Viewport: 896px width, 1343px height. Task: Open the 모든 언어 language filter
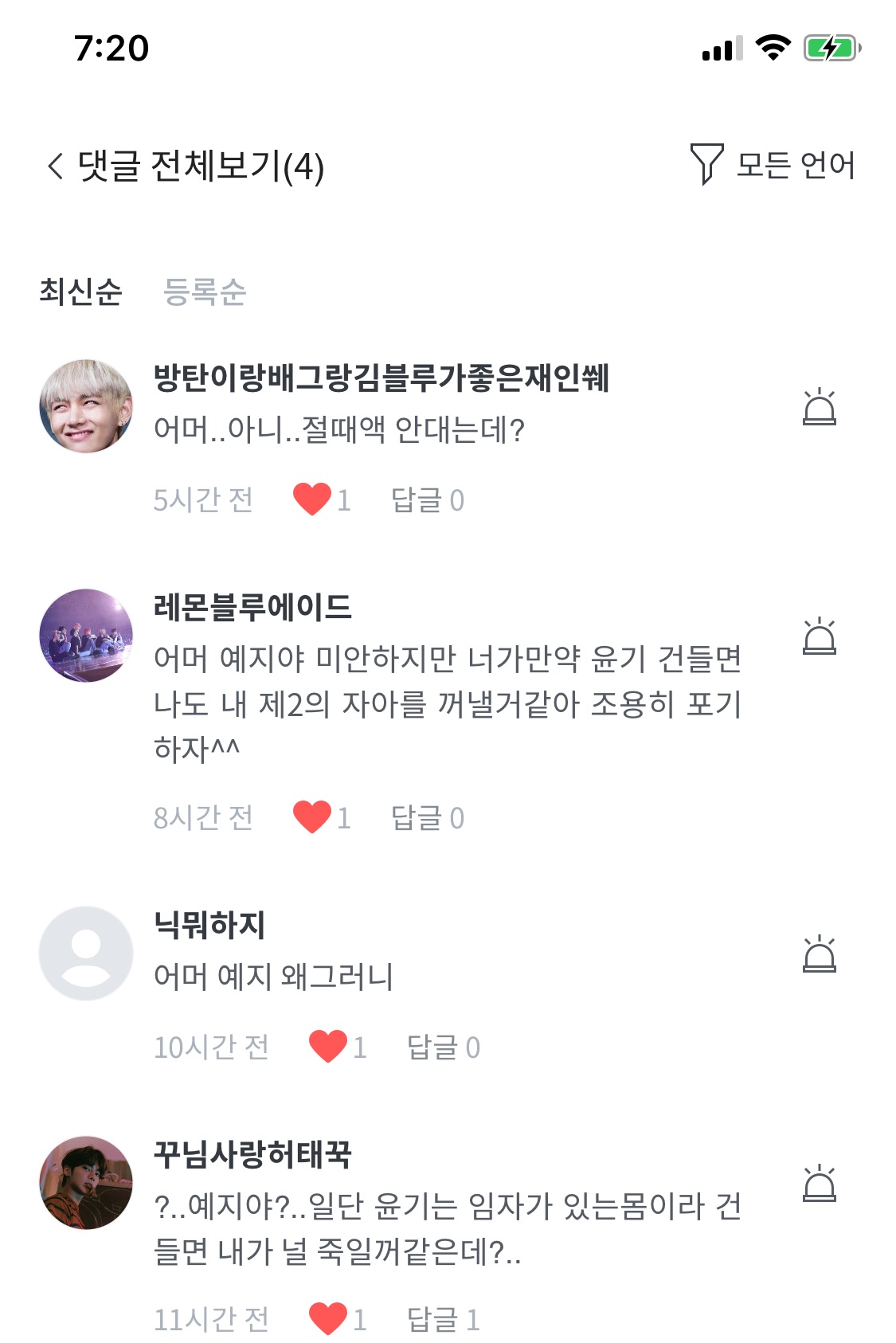[772, 165]
